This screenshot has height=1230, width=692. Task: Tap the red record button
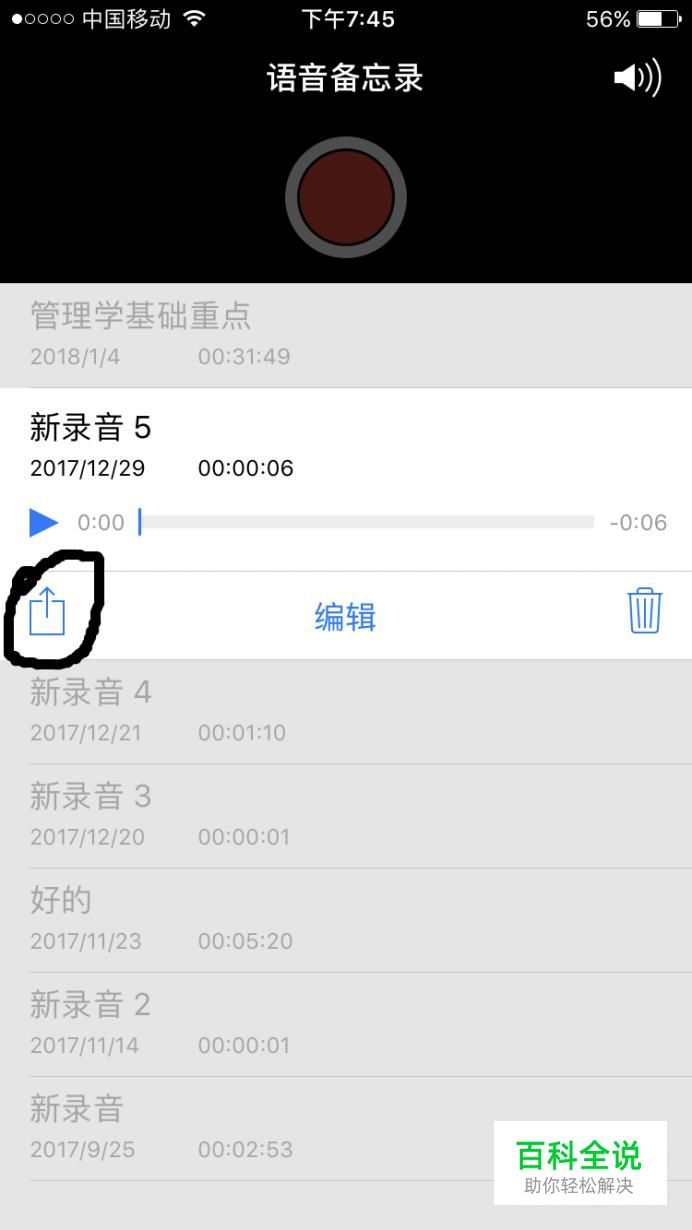345,197
